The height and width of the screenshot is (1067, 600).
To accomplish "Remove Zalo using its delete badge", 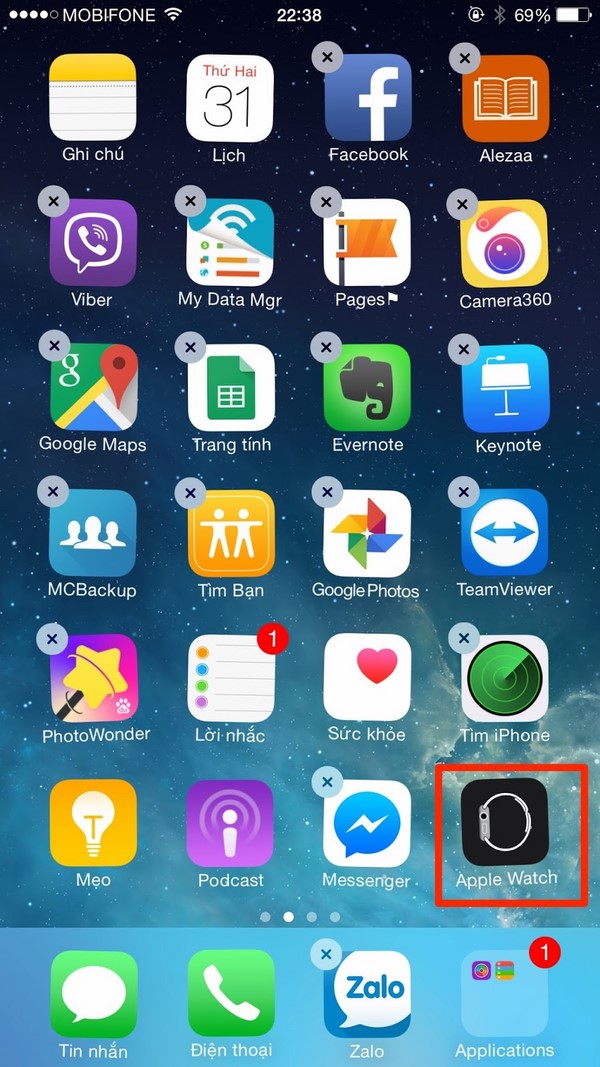I will coord(326,953).
